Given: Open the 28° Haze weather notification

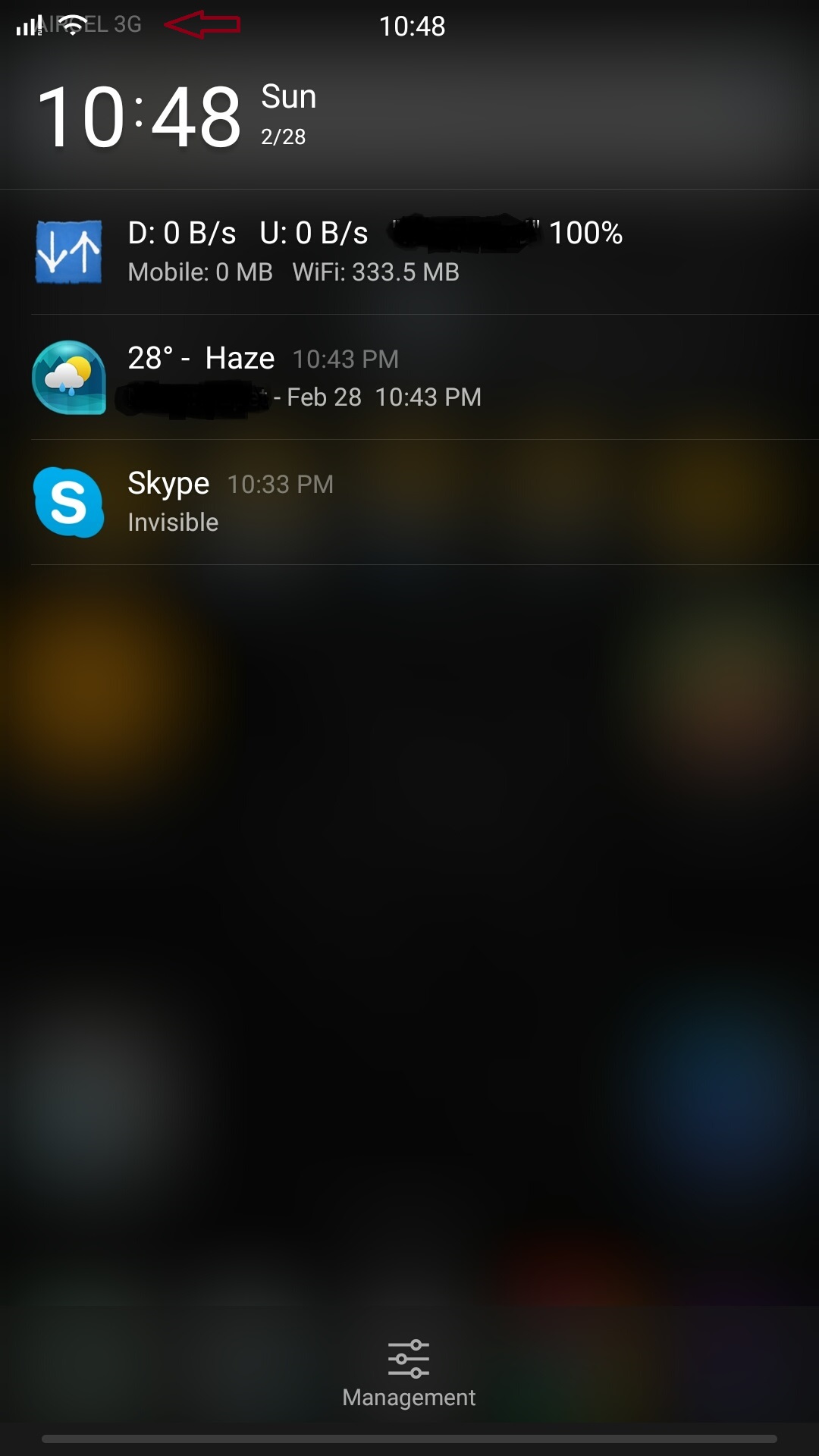Looking at the screenshot, I should [409, 377].
